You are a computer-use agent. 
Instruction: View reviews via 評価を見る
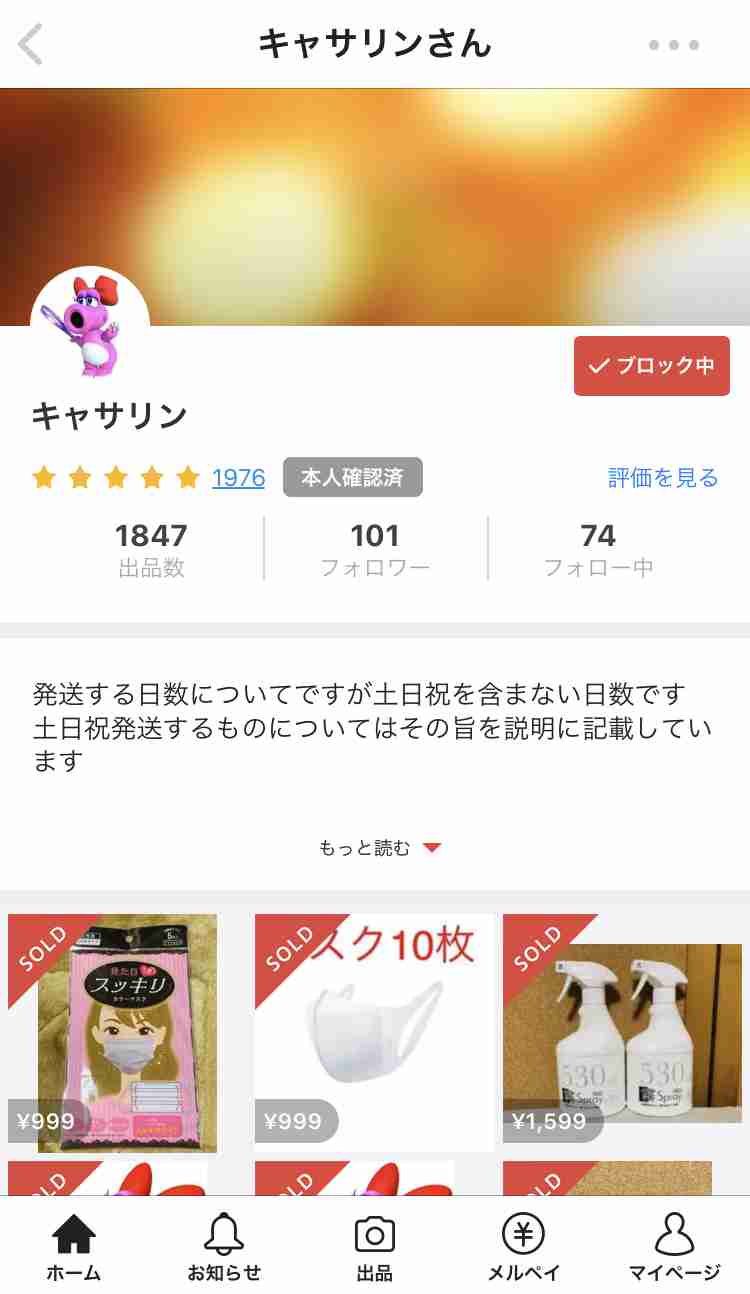pyautogui.click(x=663, y=478)
